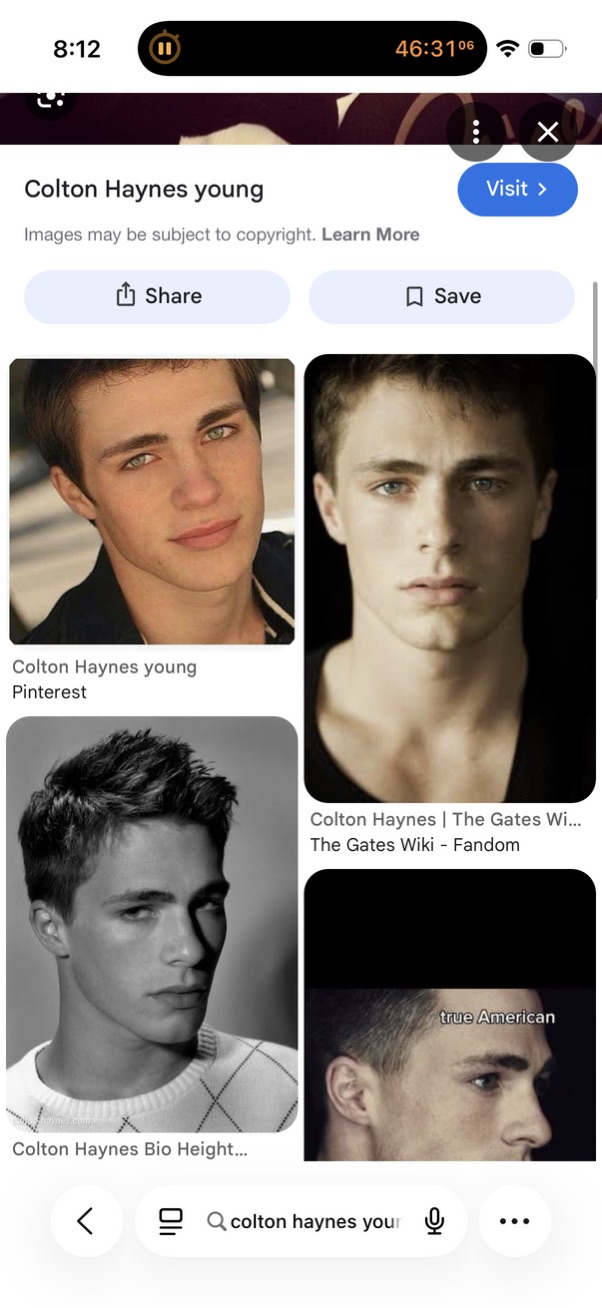The width and height of the screenshot is (602, 1308).
Task: Activate Google Lens on the image
Action: [x=52, y=100]
